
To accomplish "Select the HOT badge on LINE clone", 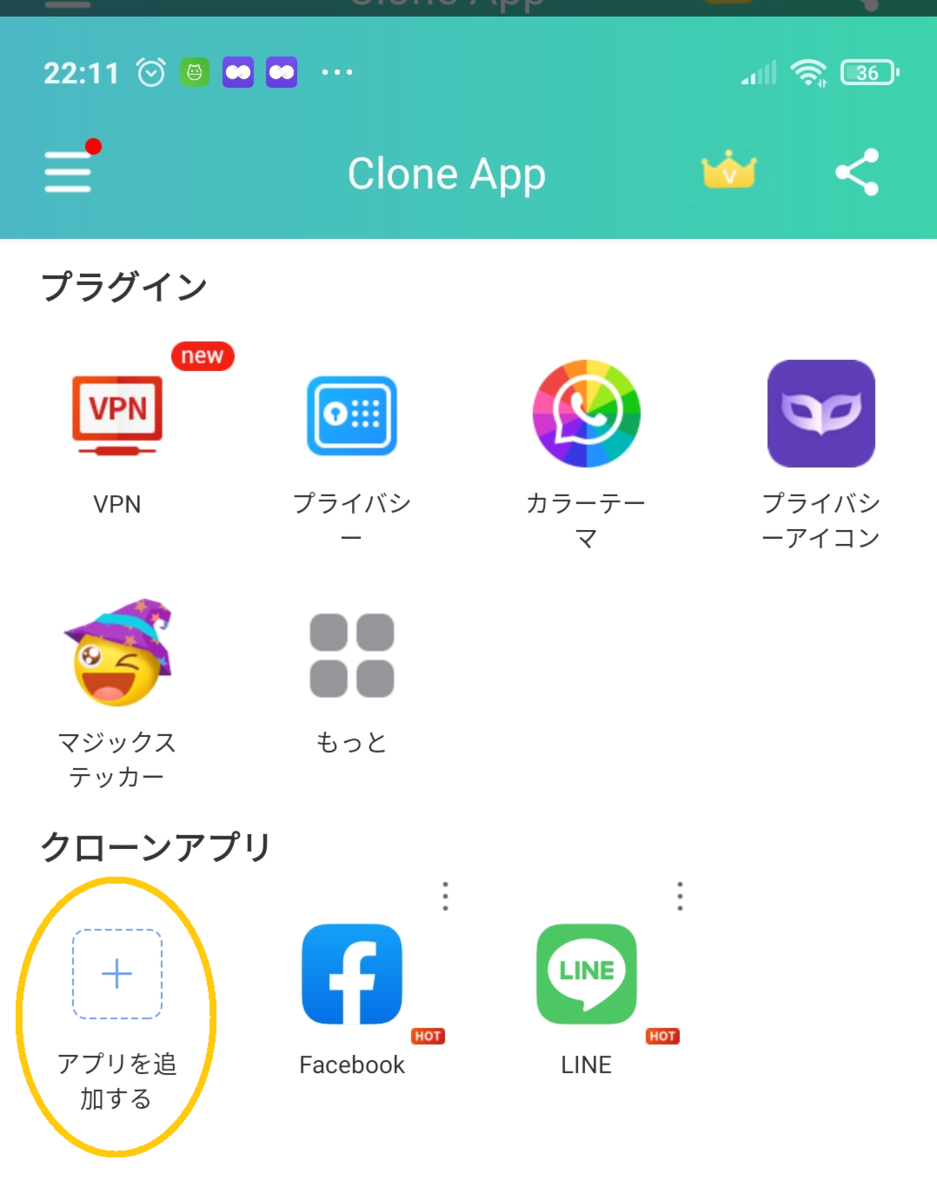I will click(x=663, y=1037).
